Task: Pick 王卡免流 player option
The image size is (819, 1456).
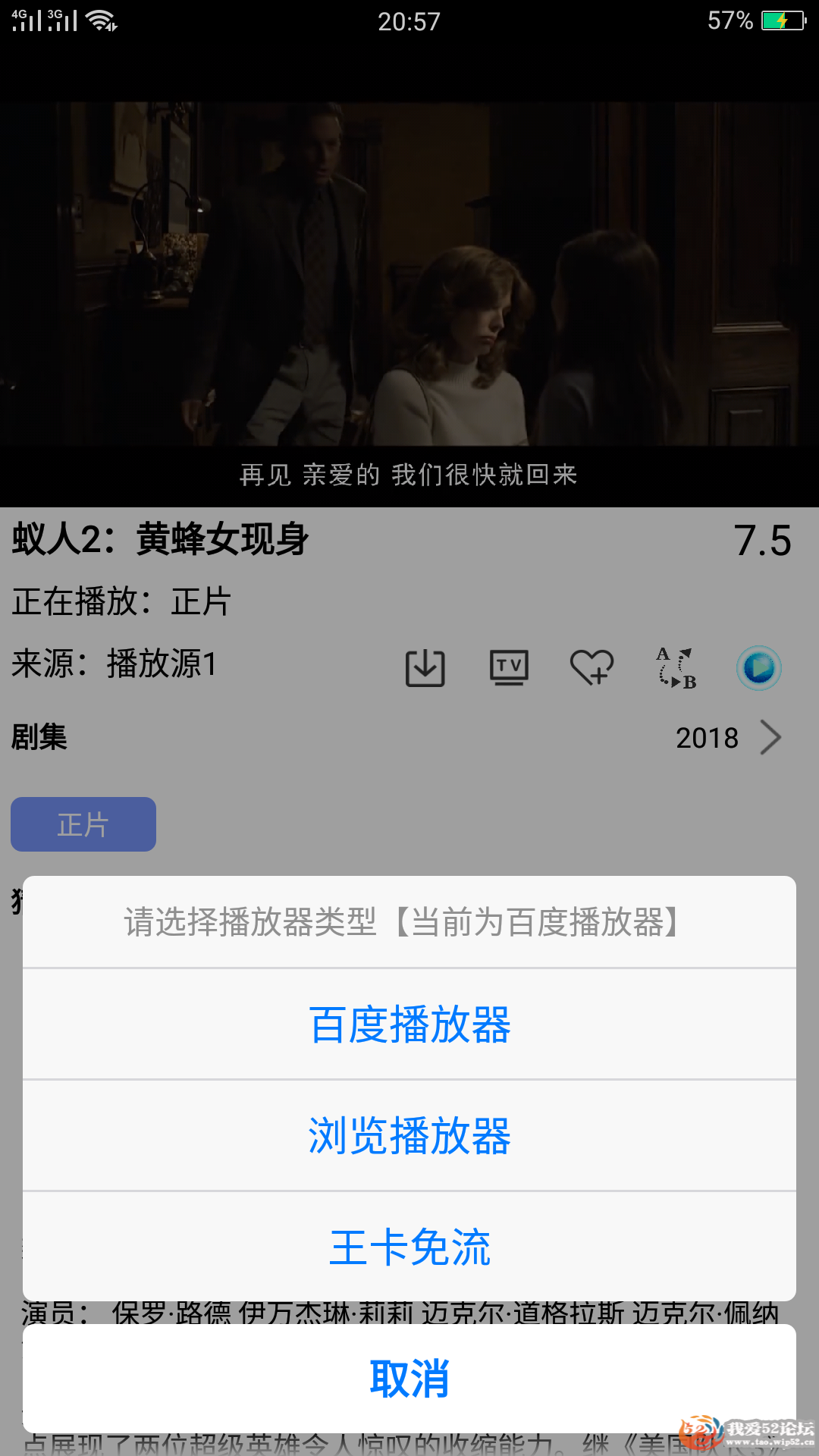Action: click(x=409, y=1247)
